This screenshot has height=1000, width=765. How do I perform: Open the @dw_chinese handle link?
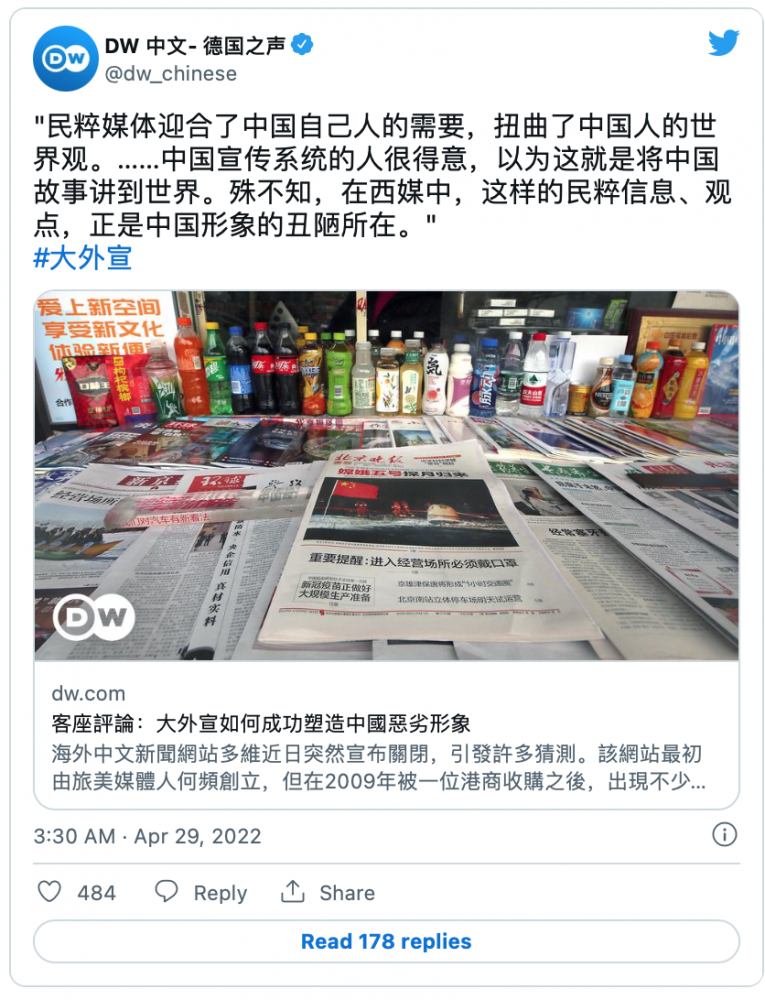171,74
